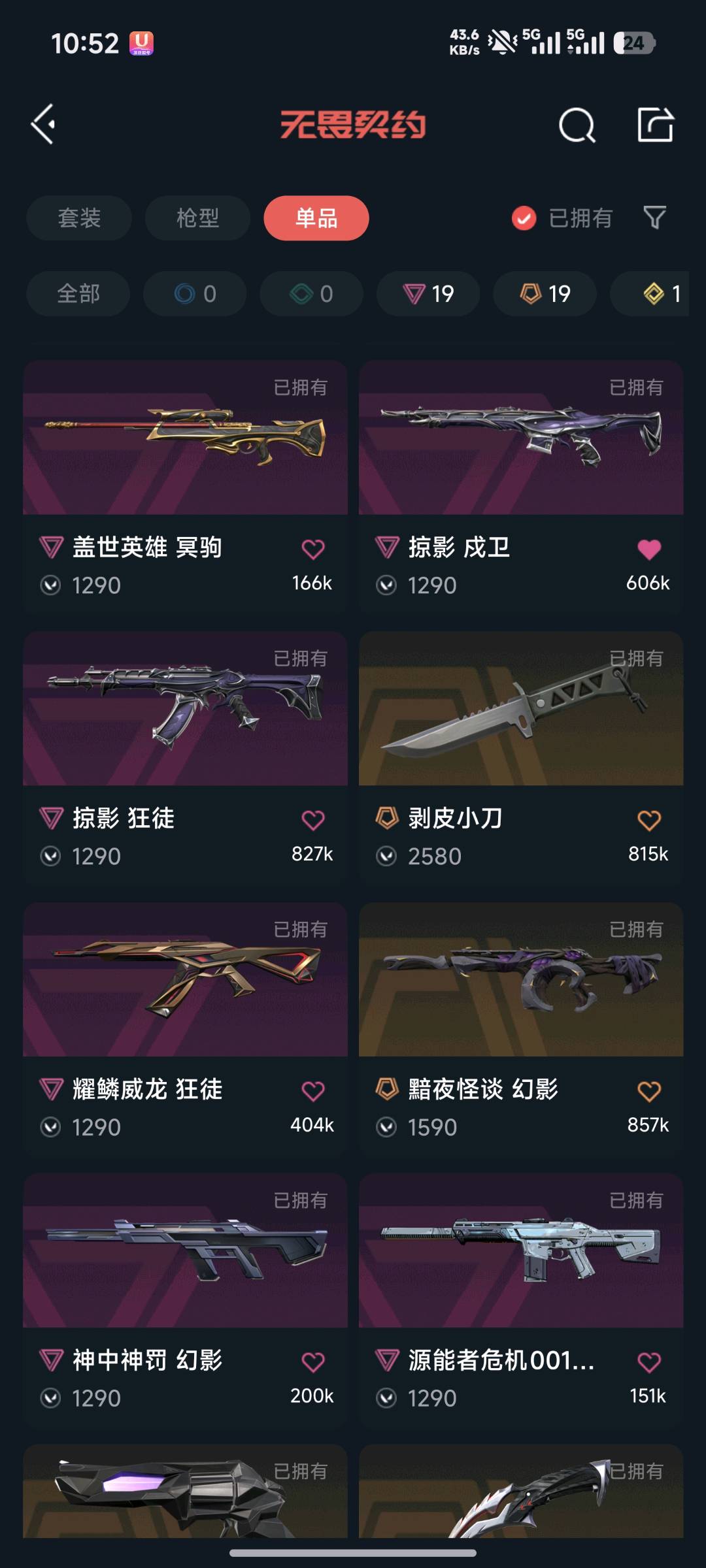The image size is (706, 1568).
Task: Open the funnel filter options
Action: (x=654, y=218)
